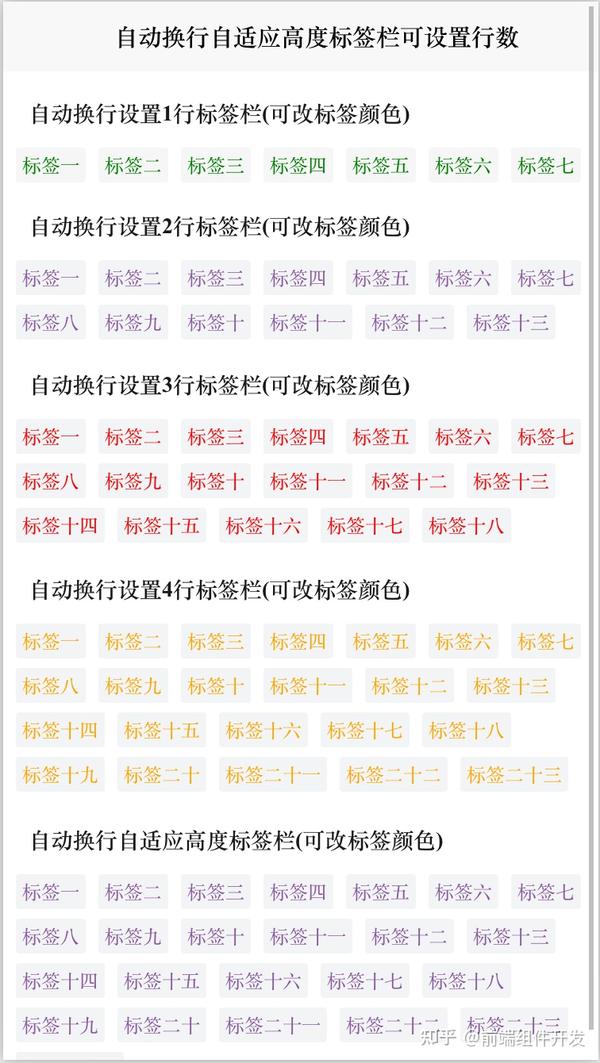Select orange 标签二十三 chip

tap(514, 774)
